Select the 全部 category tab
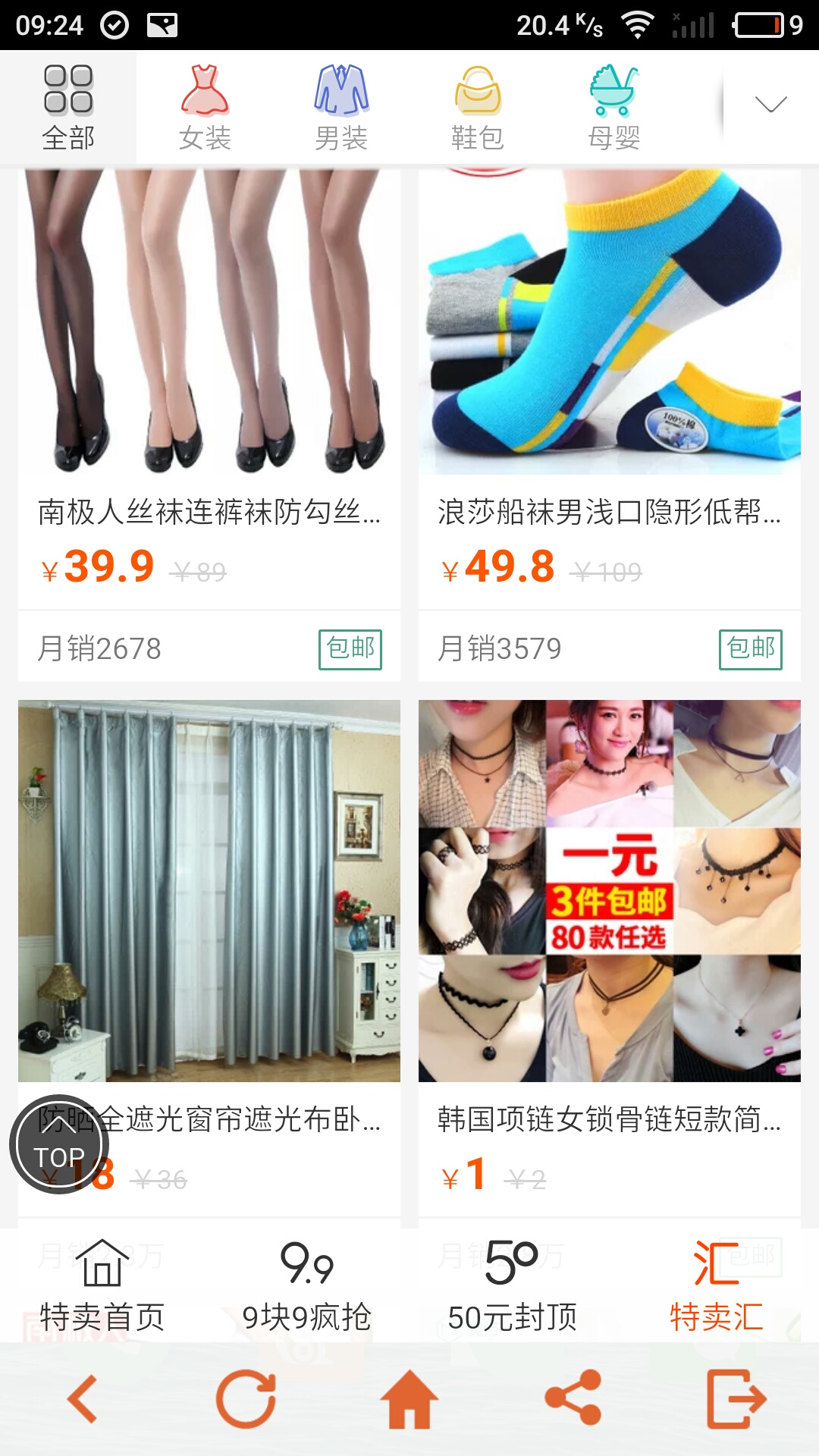The image size is (819, 1456). point(68,108)
